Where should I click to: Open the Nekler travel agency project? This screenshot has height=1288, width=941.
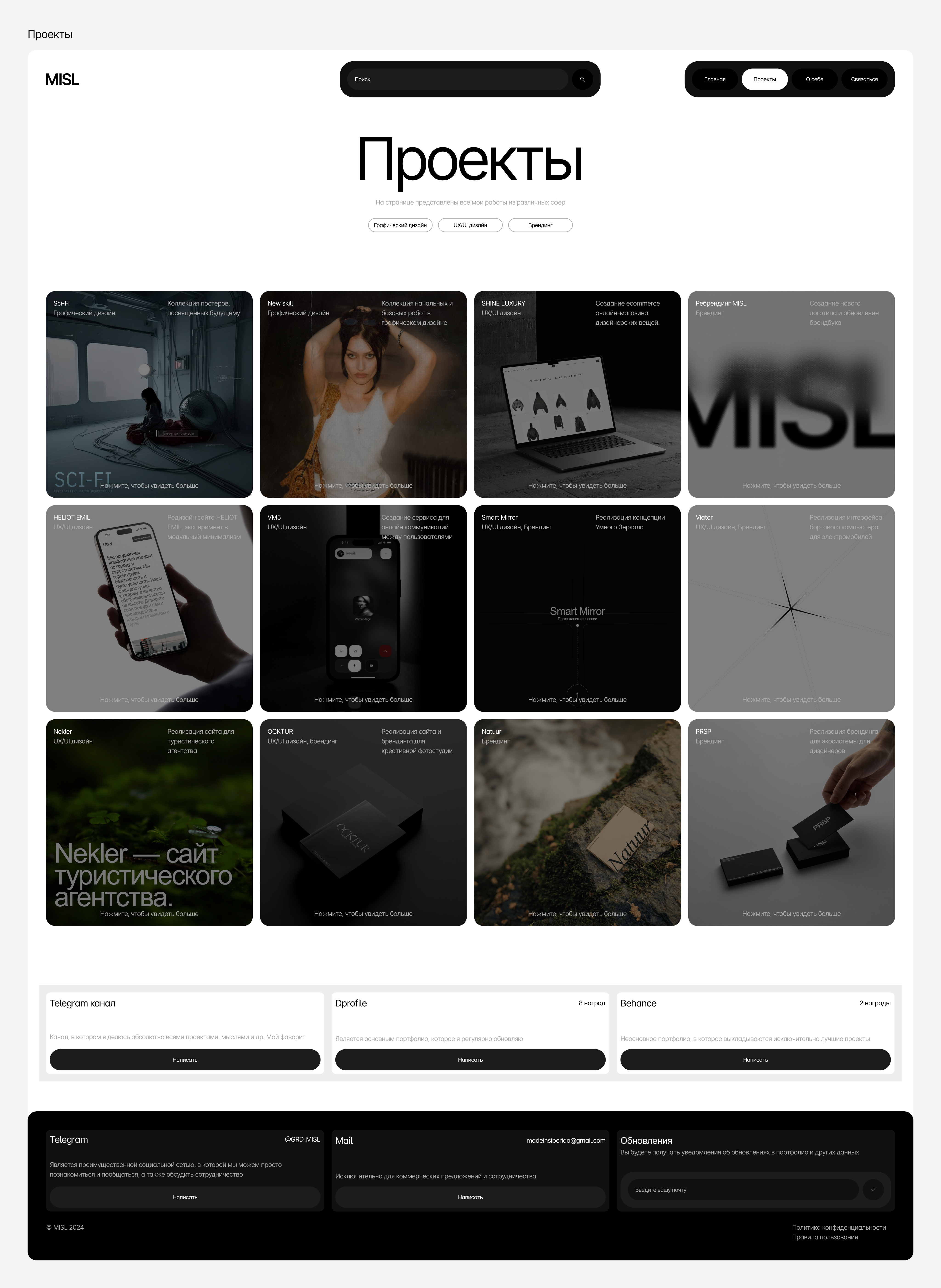[x=149, y=823]
